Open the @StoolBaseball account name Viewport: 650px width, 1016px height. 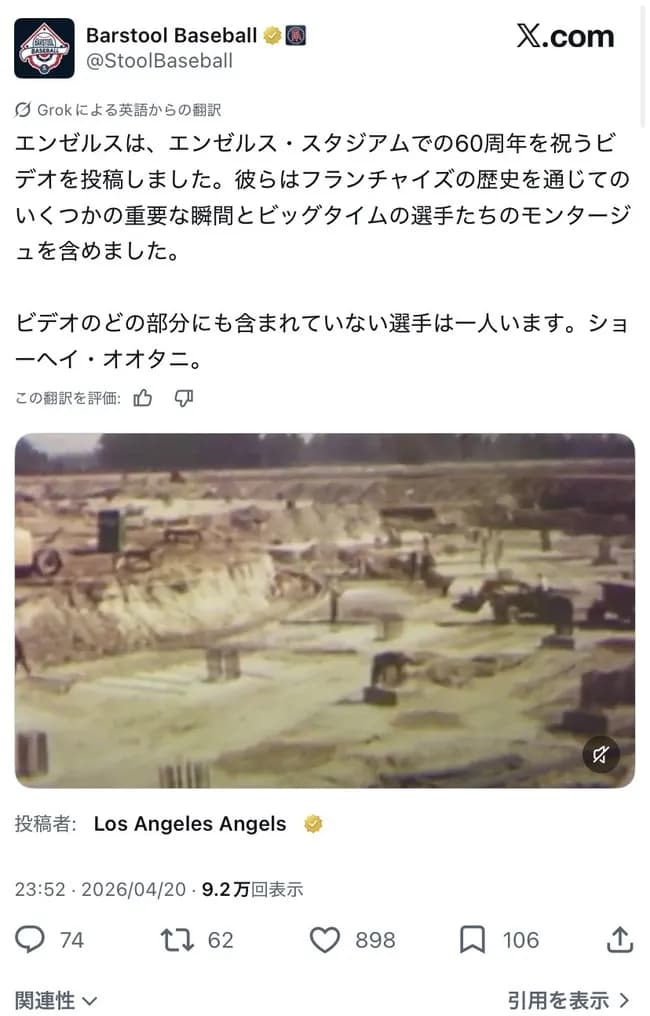point(159,61)
